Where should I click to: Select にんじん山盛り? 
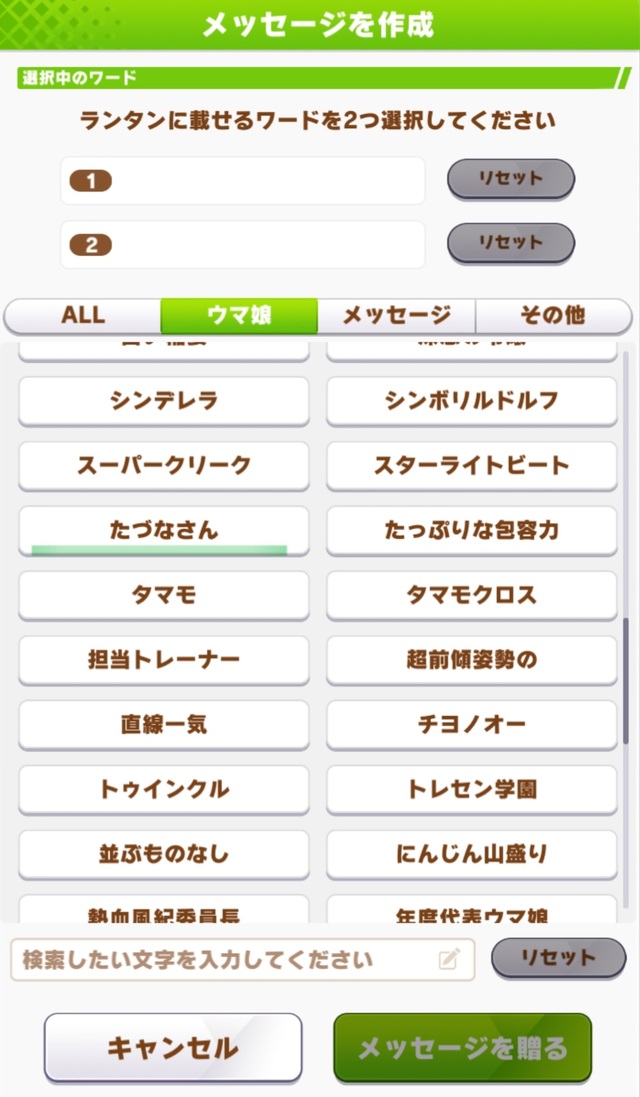(x=472, y=854)
